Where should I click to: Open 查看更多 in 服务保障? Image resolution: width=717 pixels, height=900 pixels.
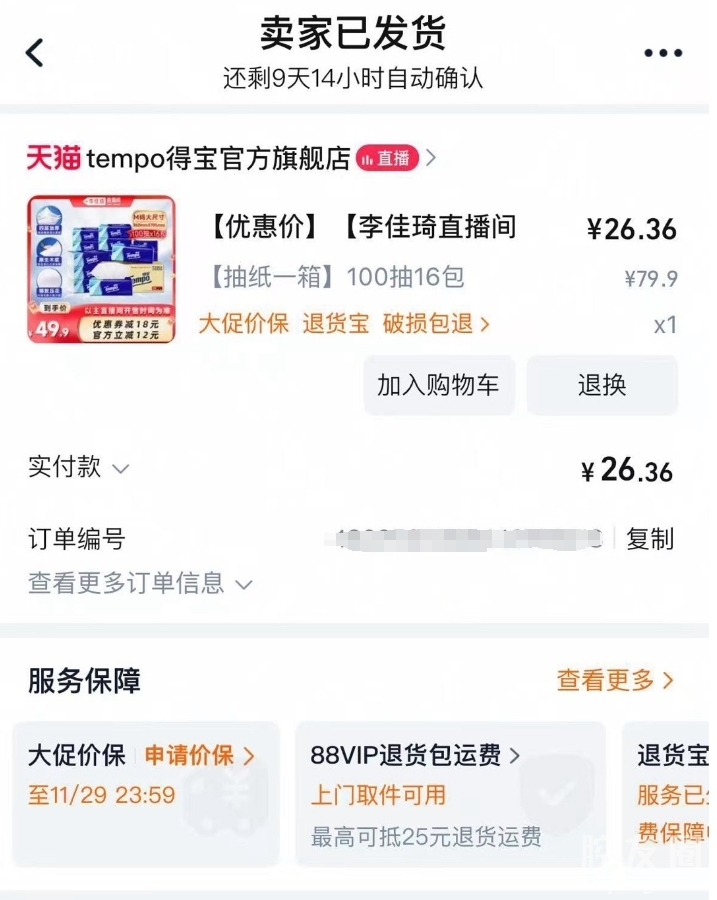614,681
